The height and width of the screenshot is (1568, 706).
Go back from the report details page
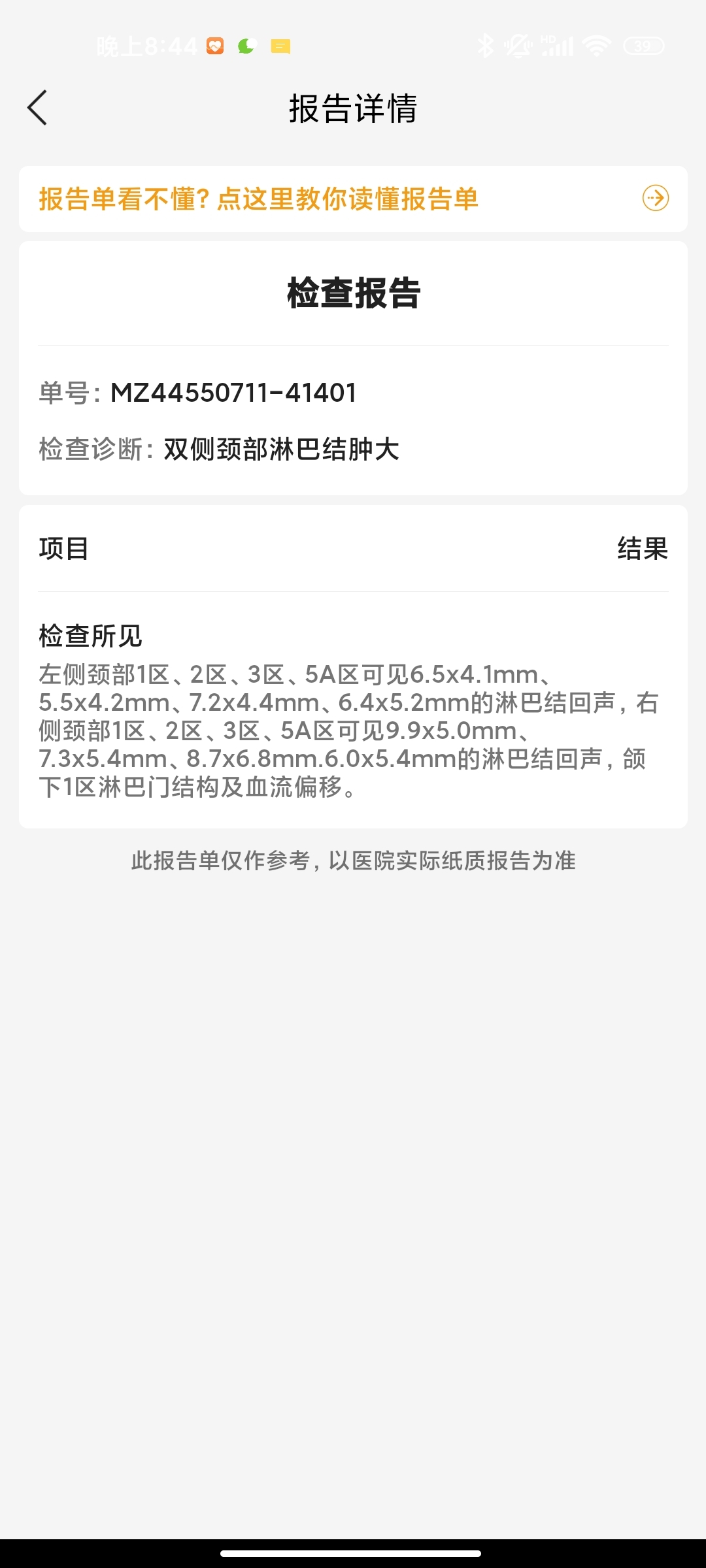pyautogui.click(x=37, y=108)
